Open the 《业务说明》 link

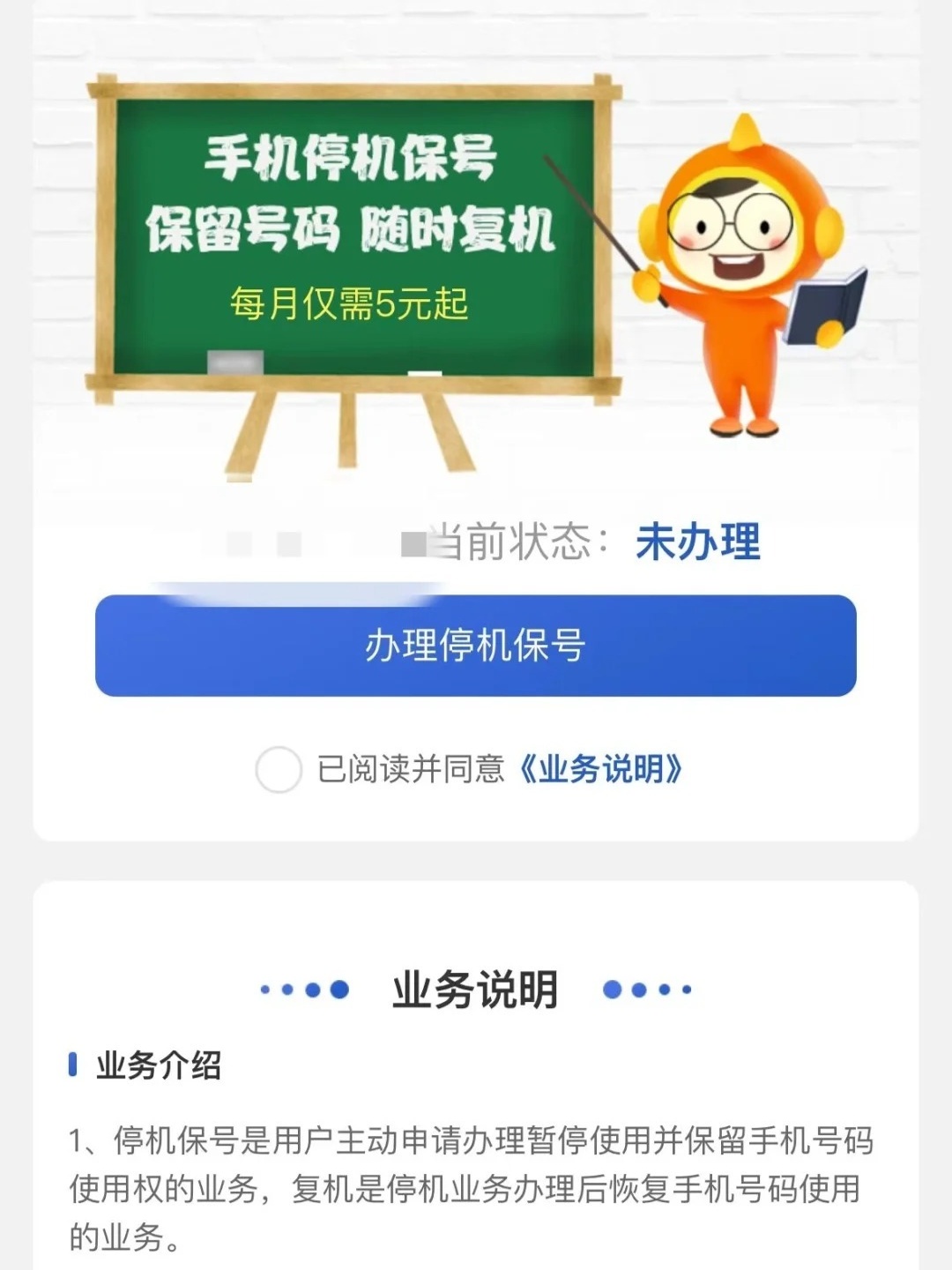599,769
